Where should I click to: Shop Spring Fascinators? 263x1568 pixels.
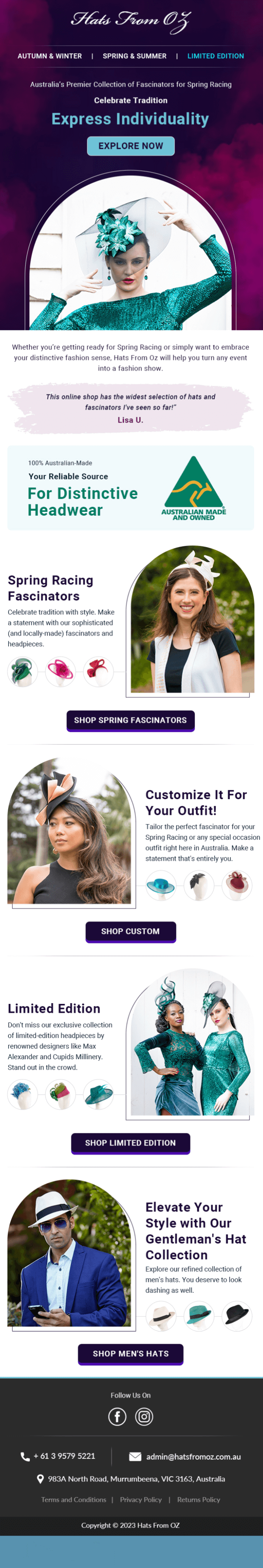click(x=130, y=720)
